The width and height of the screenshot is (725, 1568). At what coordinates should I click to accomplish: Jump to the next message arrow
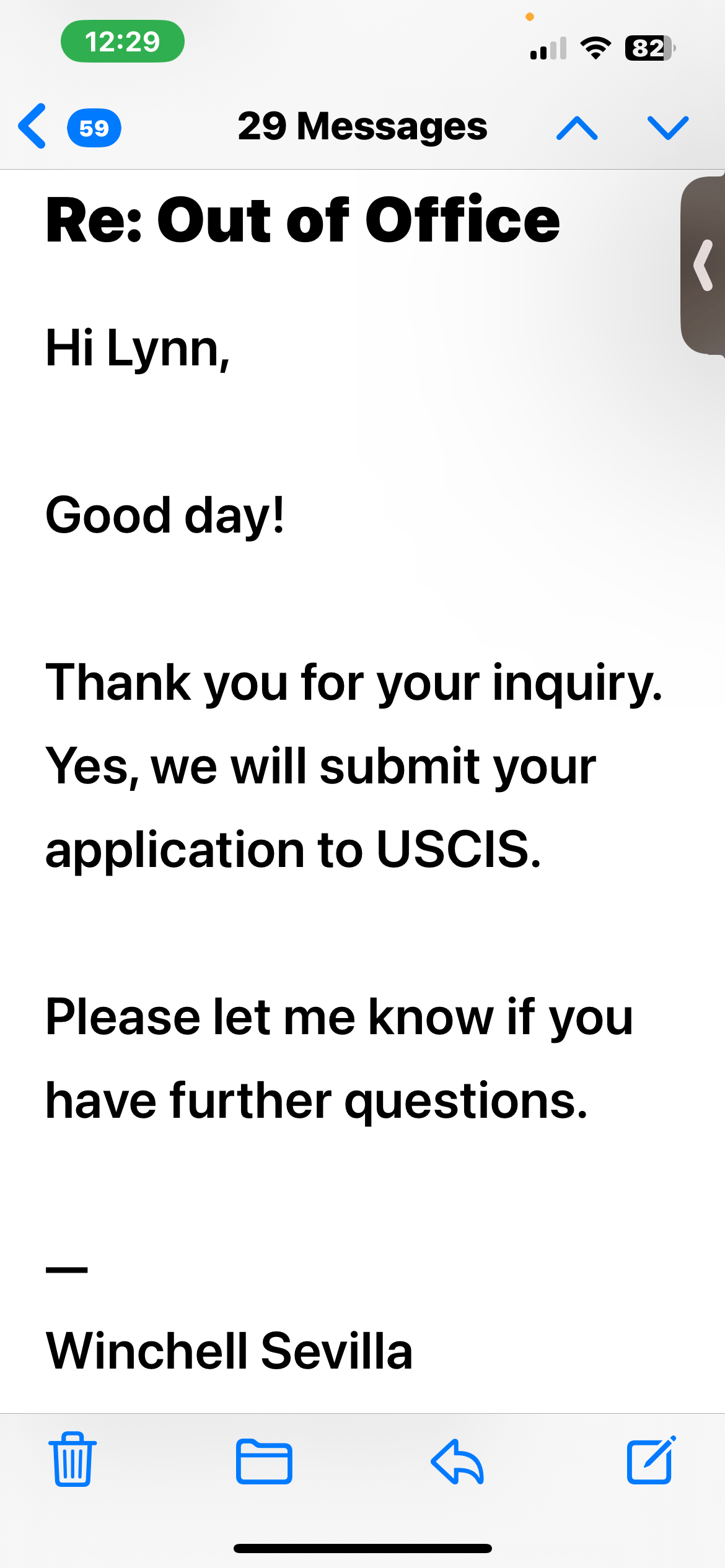(667, 128)
